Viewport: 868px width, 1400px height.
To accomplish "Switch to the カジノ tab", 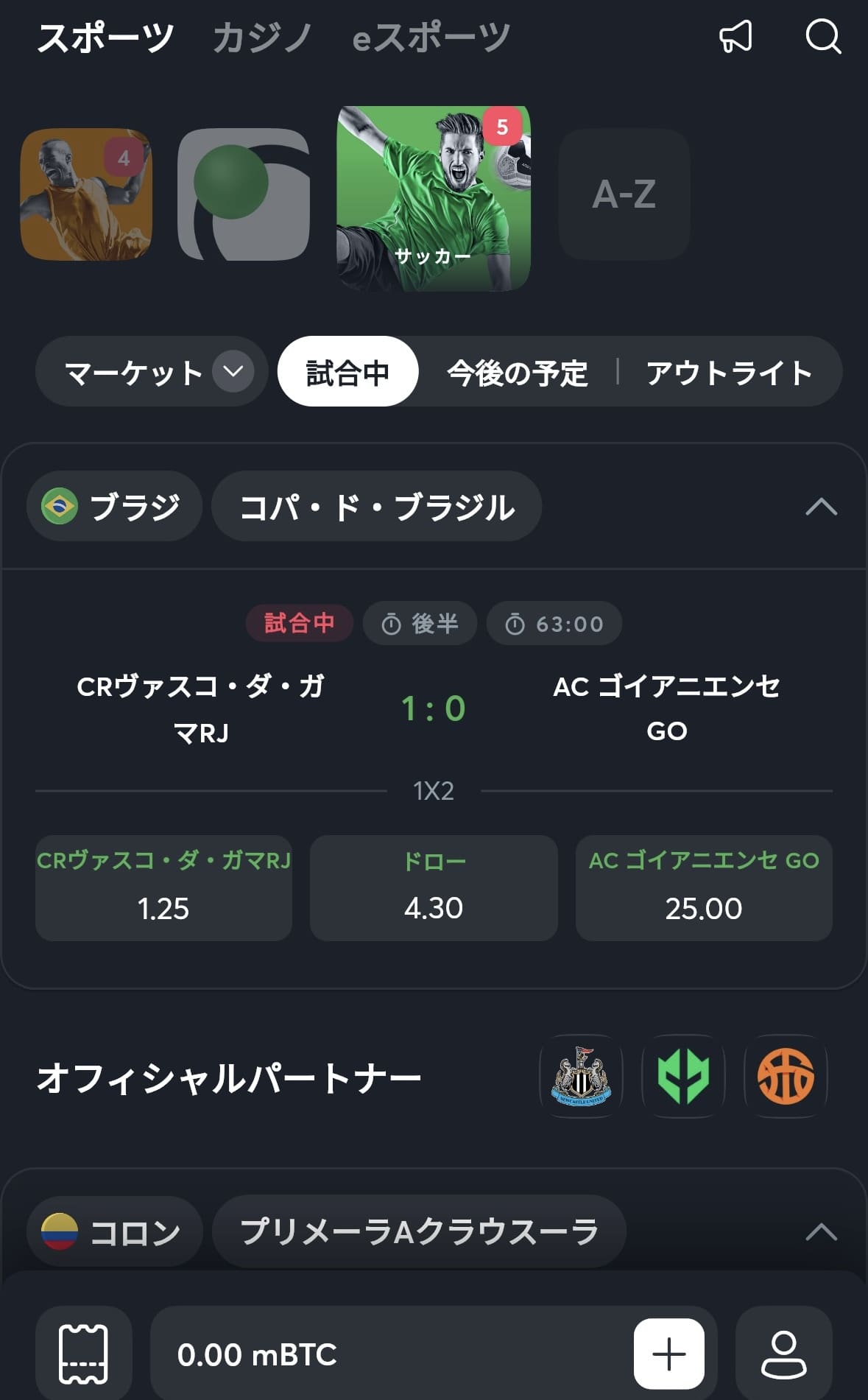I will coord(263,38).
